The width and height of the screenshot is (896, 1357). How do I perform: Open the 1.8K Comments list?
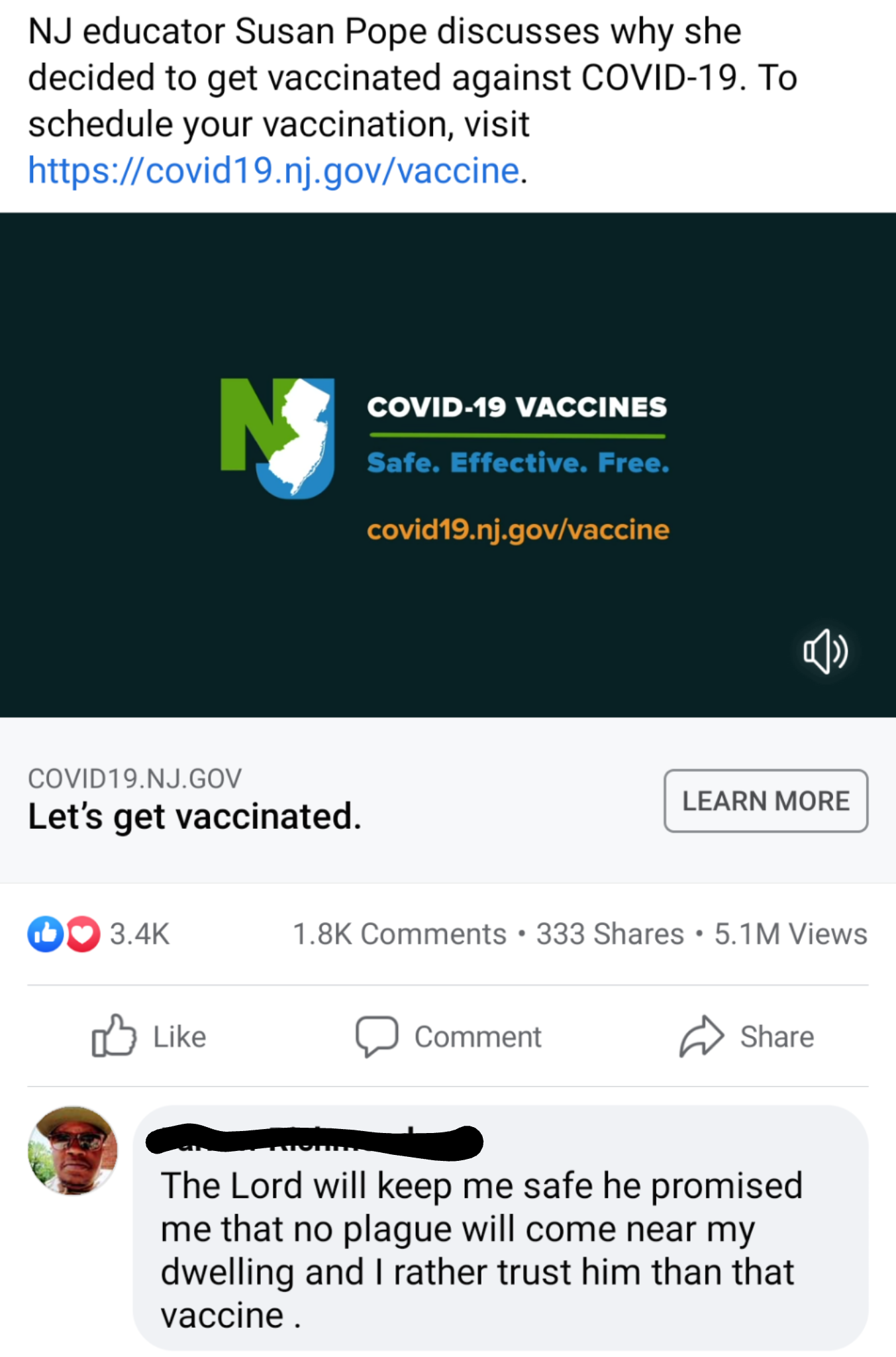point(399,934)
